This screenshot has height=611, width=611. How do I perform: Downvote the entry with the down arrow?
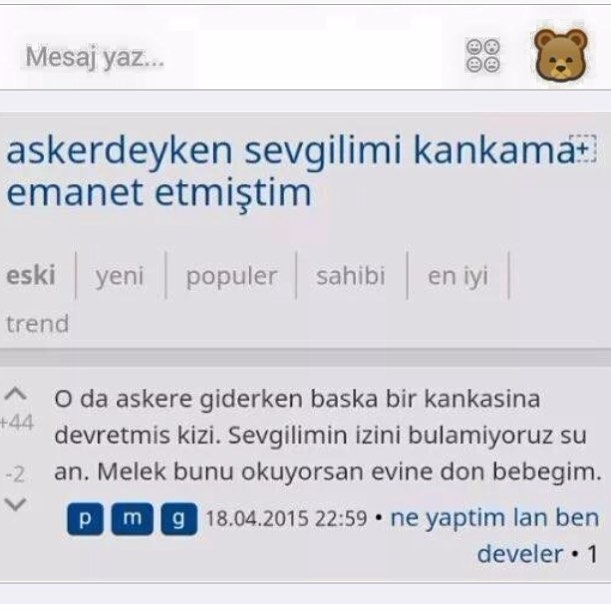click(x=16, y=505)
